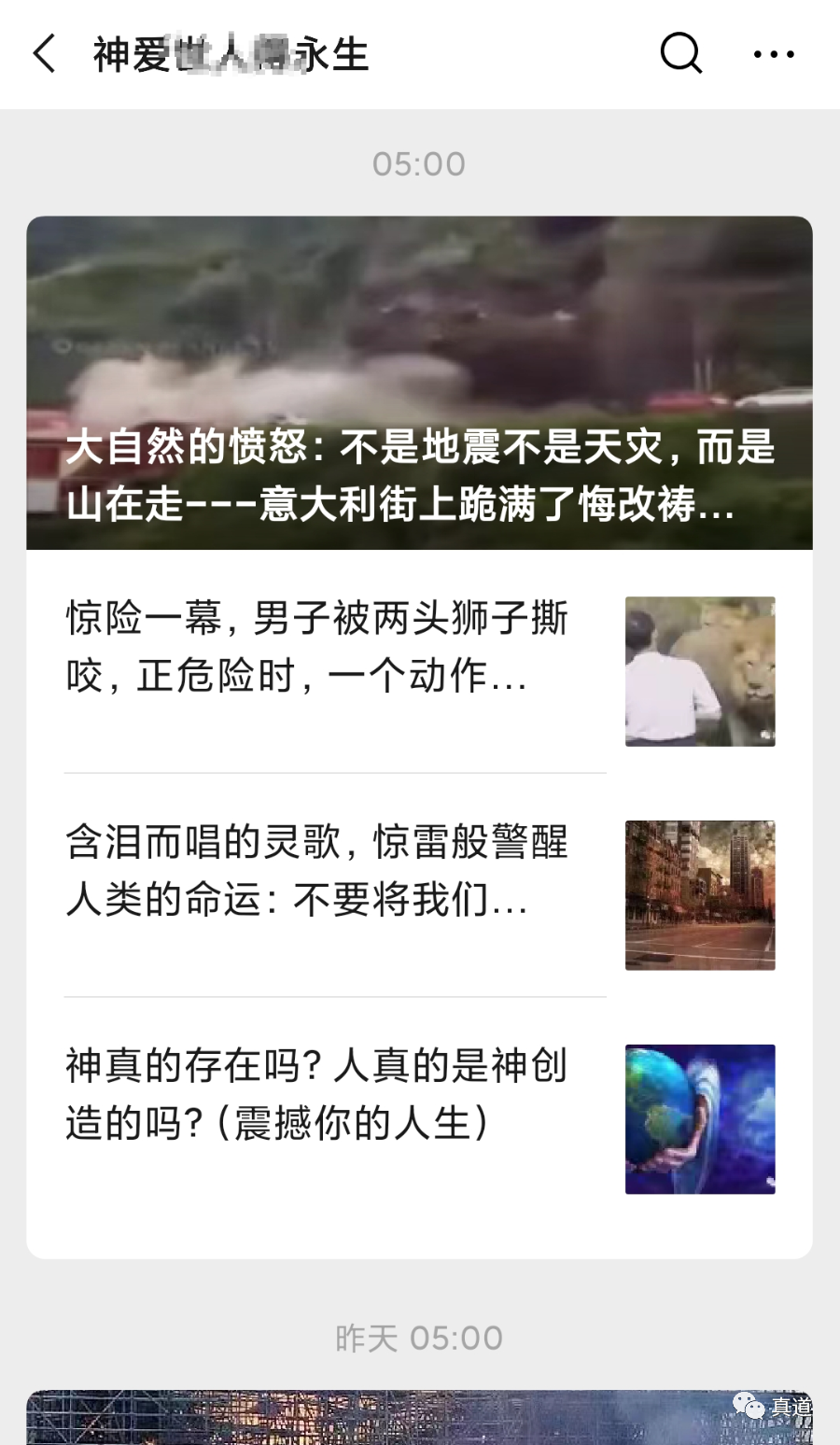Image resolution: width=840 pixels, height=1445 pixels.
Task: Read the article 含泪而唱的灵歌
Action: [317, 870]
